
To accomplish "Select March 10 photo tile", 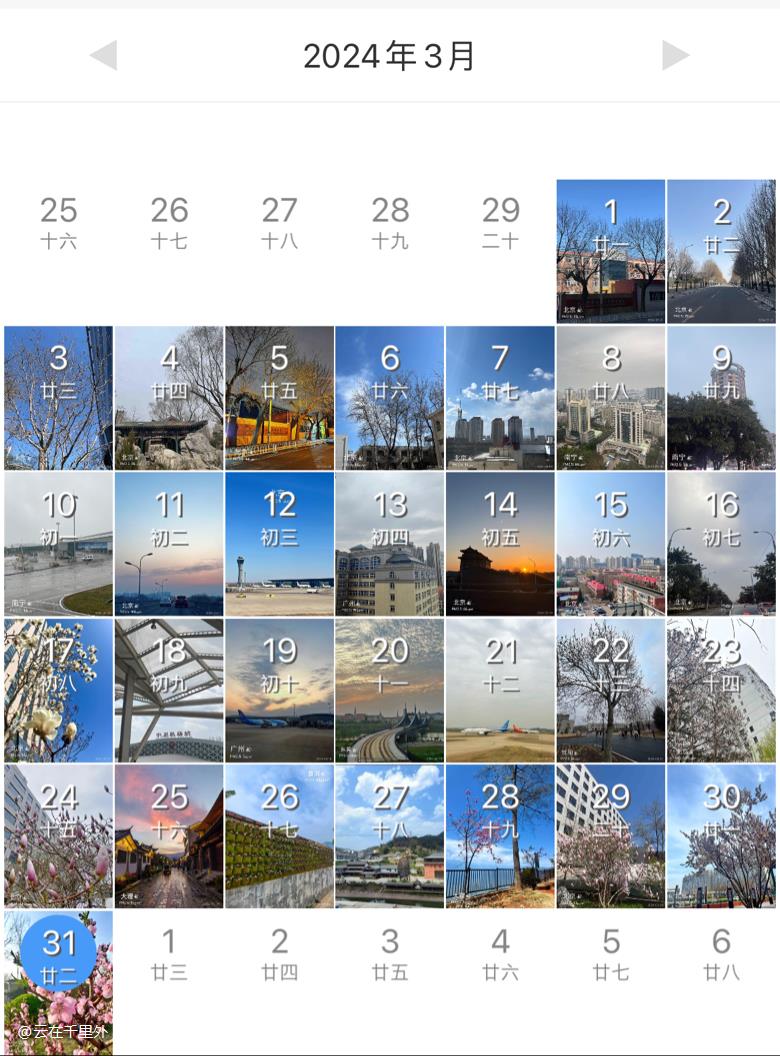I will (x=58, y=544).
